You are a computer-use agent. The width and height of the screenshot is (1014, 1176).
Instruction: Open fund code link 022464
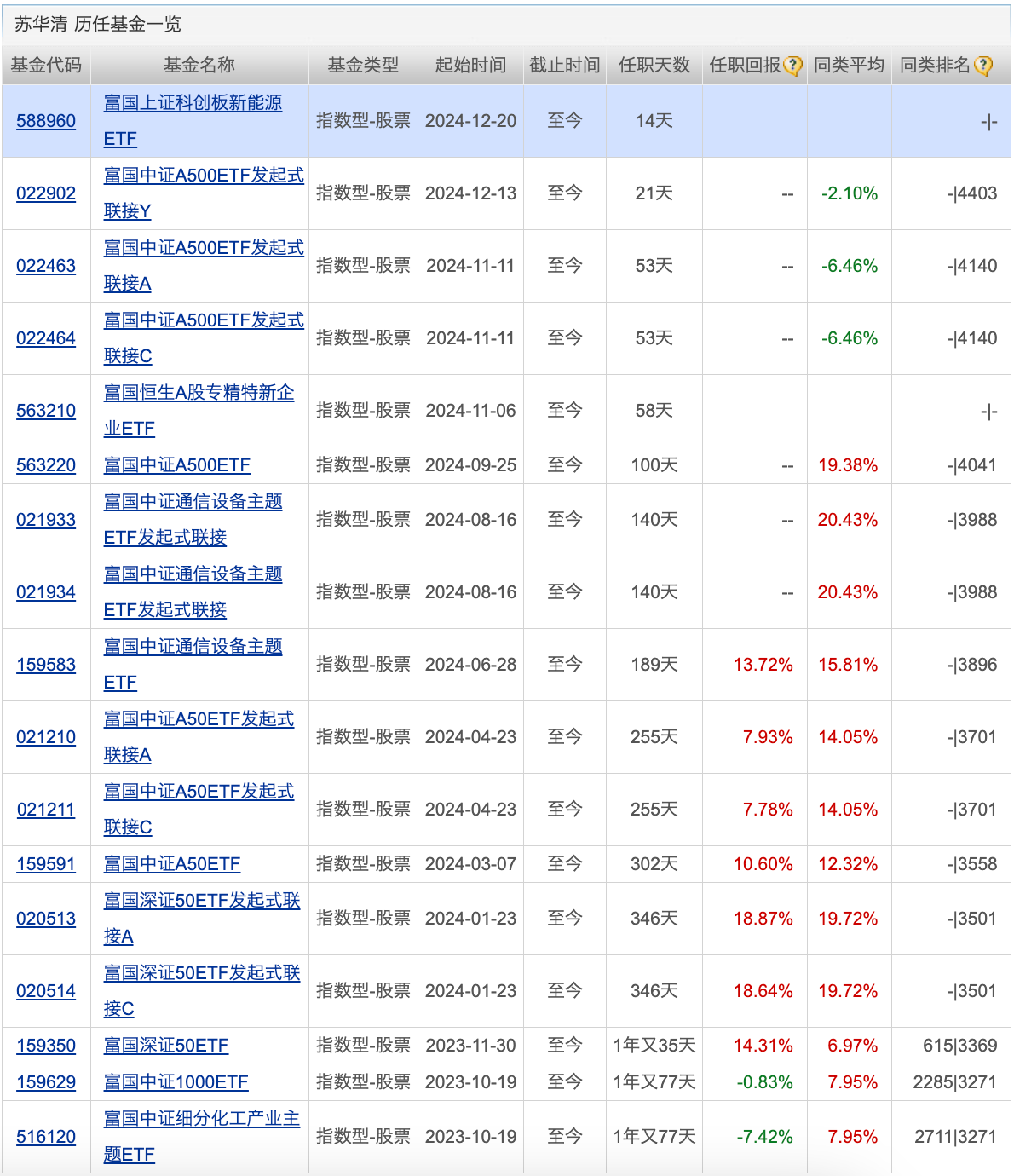[x=46, y=338]
